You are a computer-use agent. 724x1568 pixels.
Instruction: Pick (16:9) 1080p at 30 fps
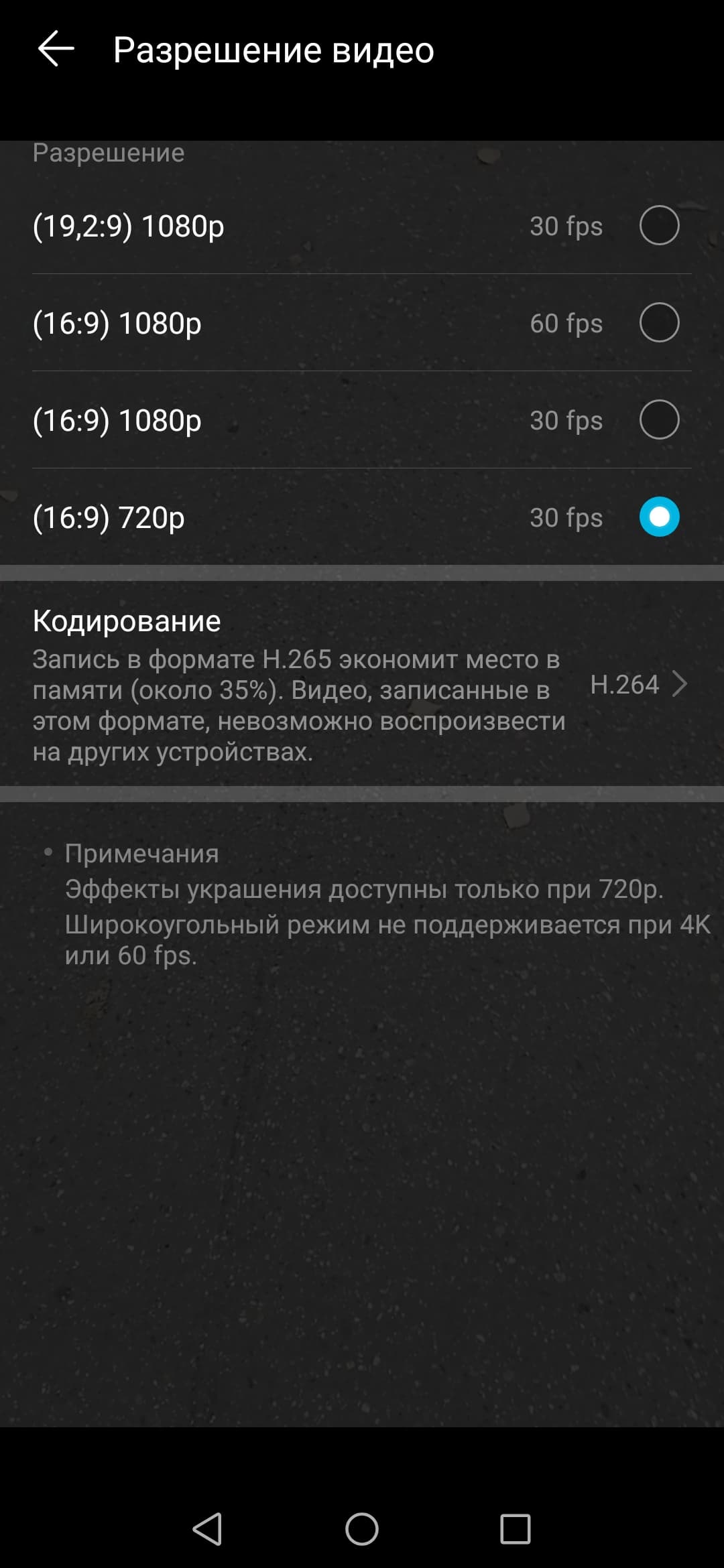click(x=659, y=420)
